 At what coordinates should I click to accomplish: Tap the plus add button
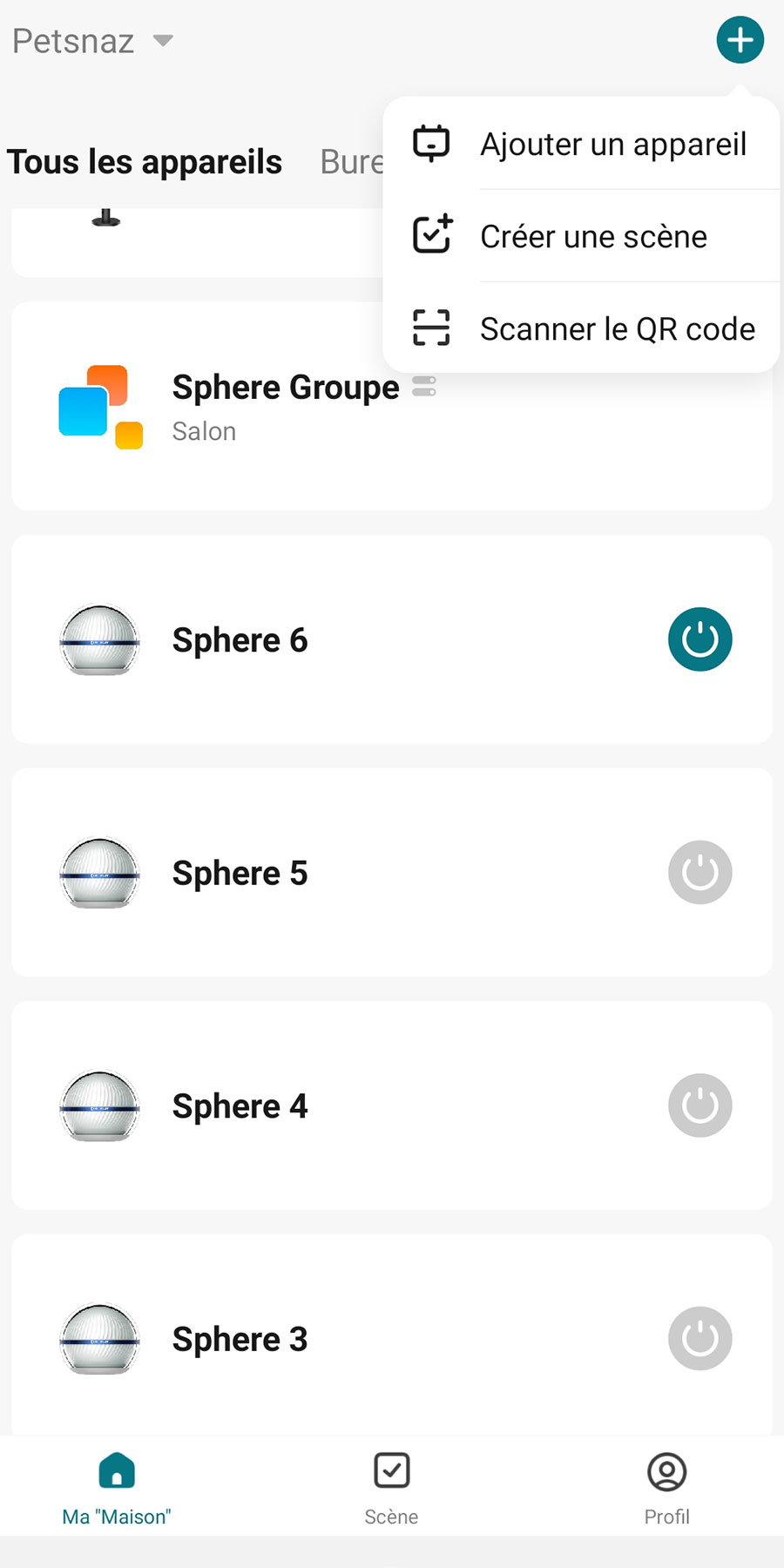(740, 40)
